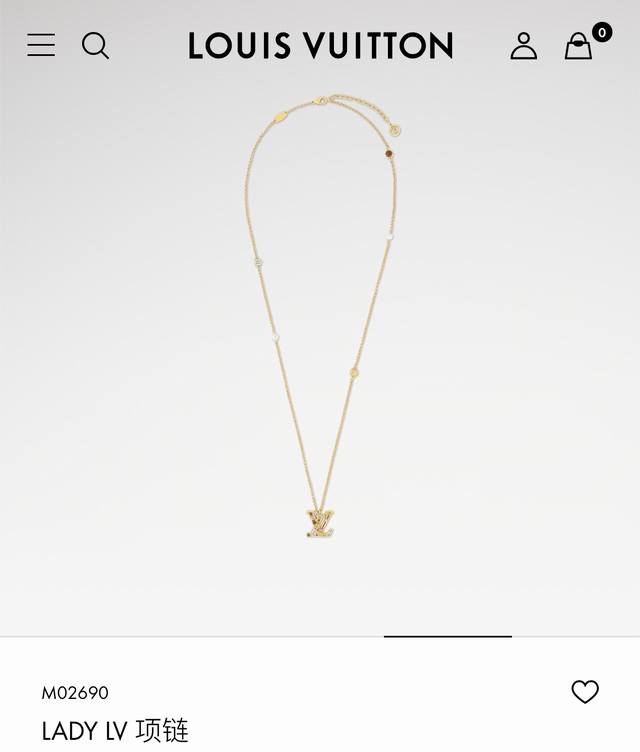Viewport: 640px width, 752px height.
Task: View the shopping bag
Action: point(579,46)
